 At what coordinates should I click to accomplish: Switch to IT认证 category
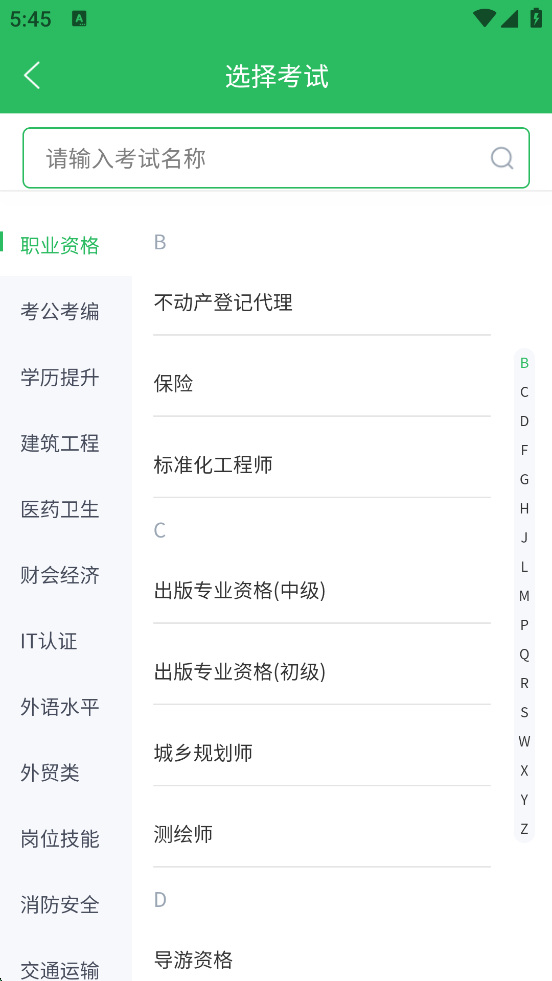coord(49,641)
